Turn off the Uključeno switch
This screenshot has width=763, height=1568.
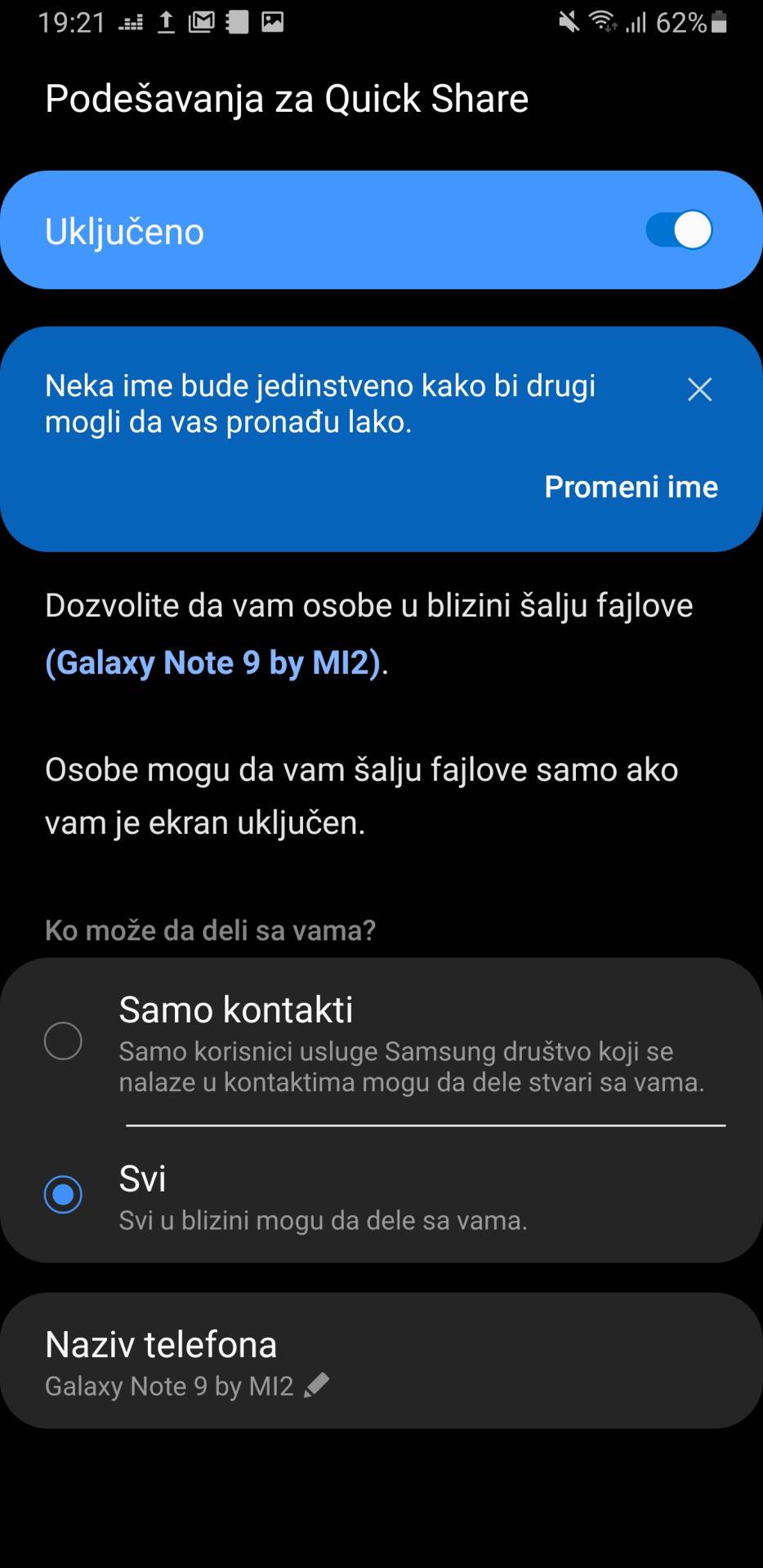[x=678, y=229]
